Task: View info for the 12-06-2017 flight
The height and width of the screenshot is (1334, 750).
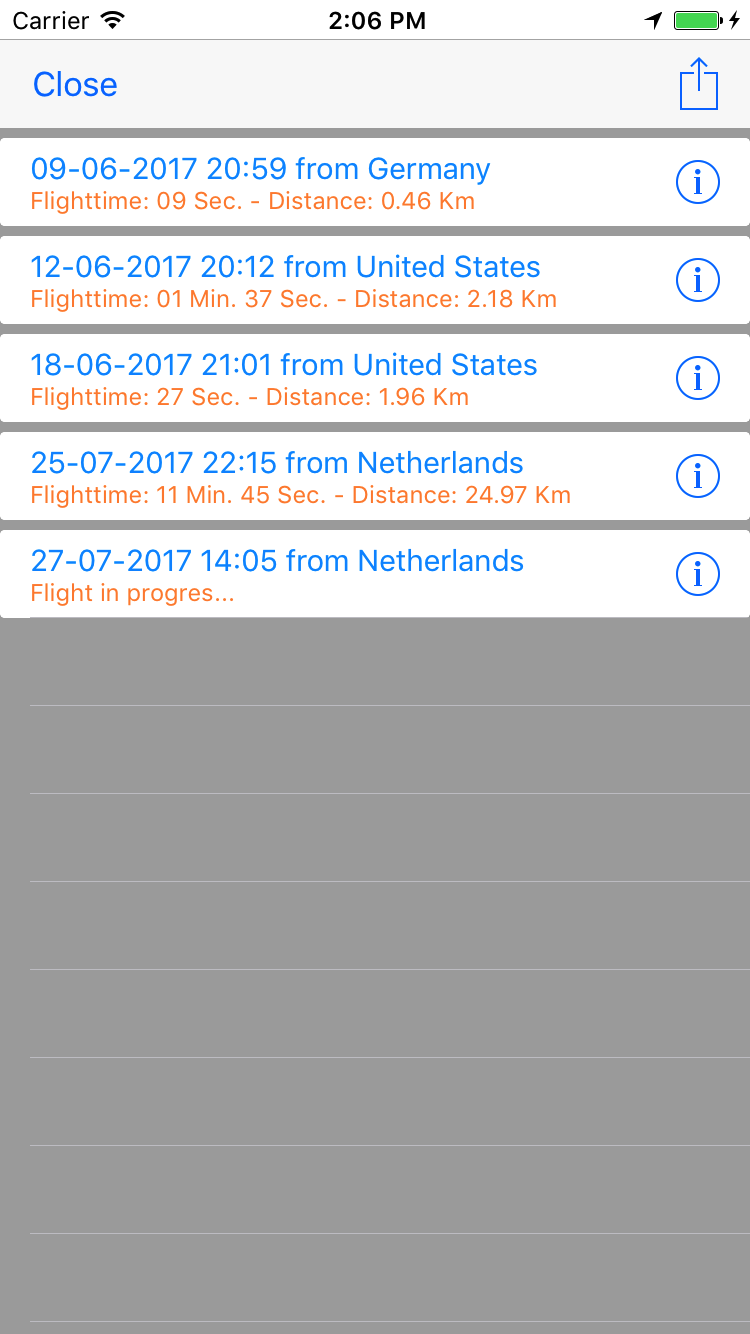Action: pos(698,280)
